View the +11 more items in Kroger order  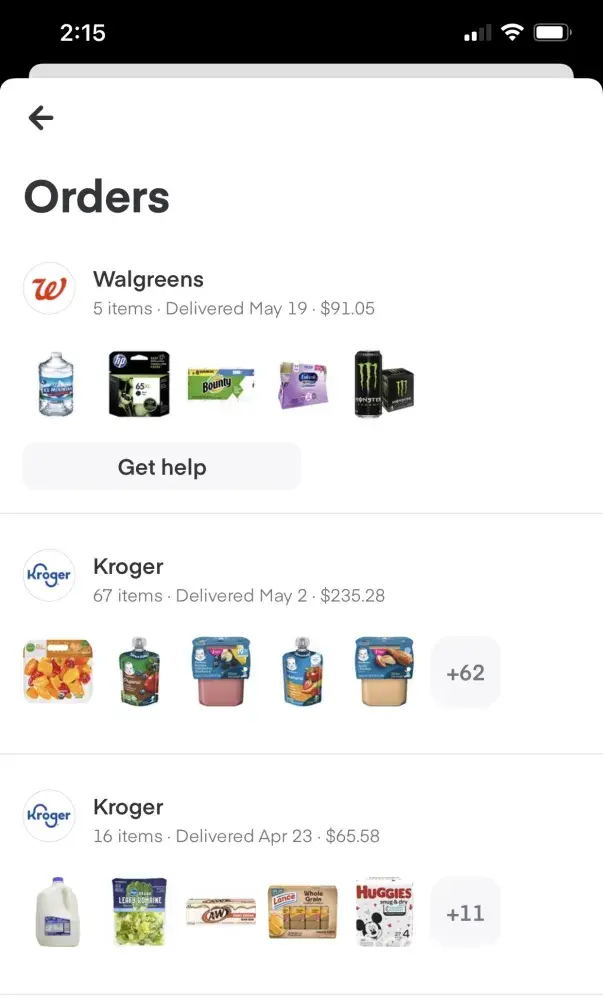point(465,913)
